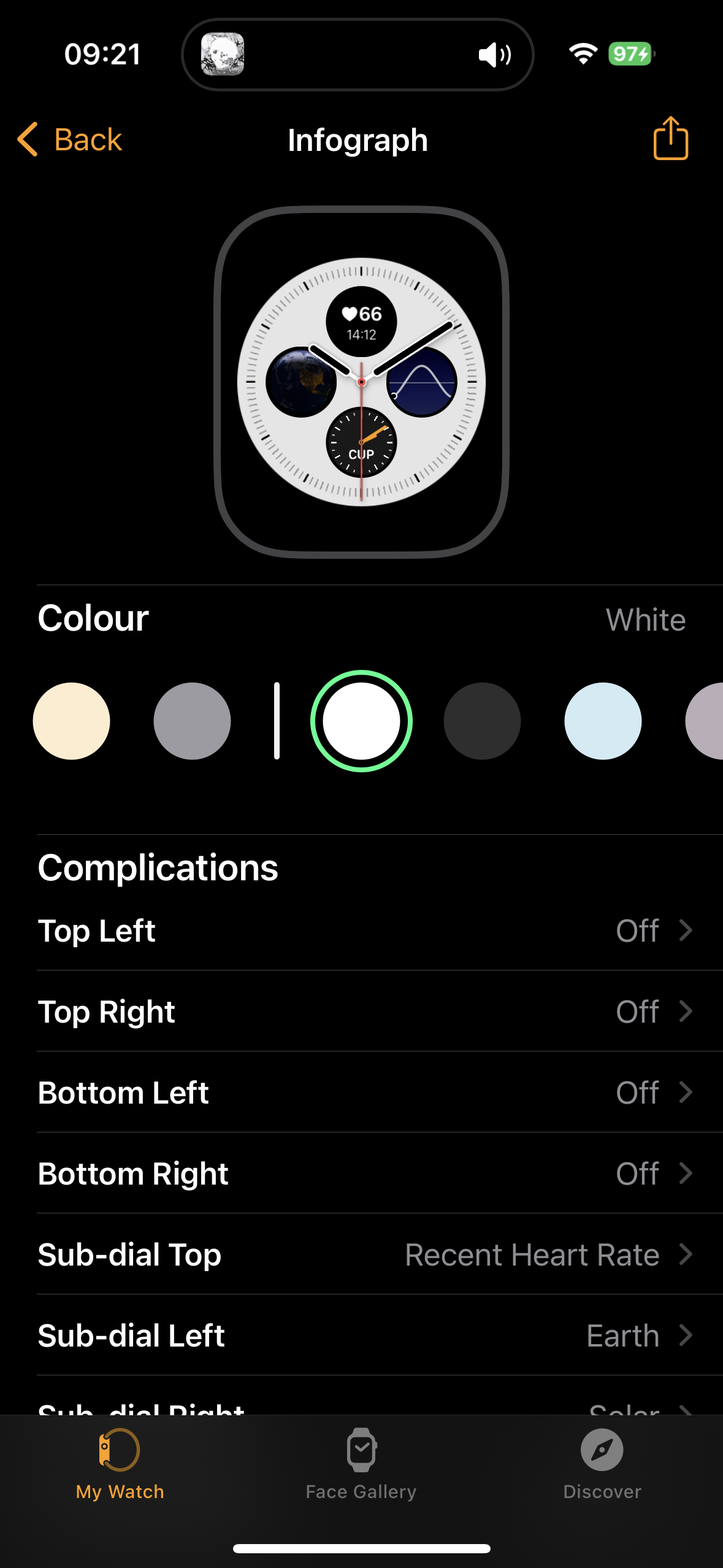Choose the grey colour swatch
Screen dimensions: 723x1568
point(192,721)
